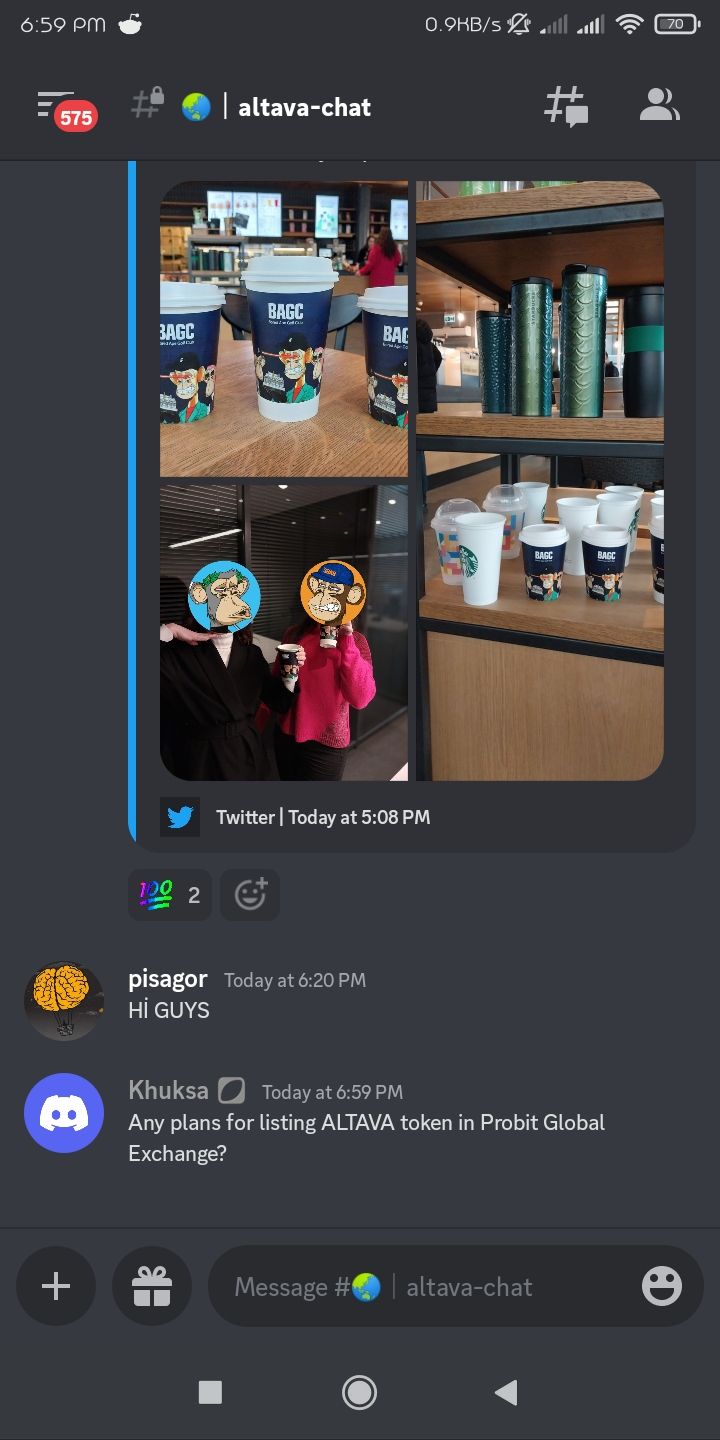Screen dimensions: 720x1440
Task: Open photo of two people with ape masks
Action: (x=284, y=632)
